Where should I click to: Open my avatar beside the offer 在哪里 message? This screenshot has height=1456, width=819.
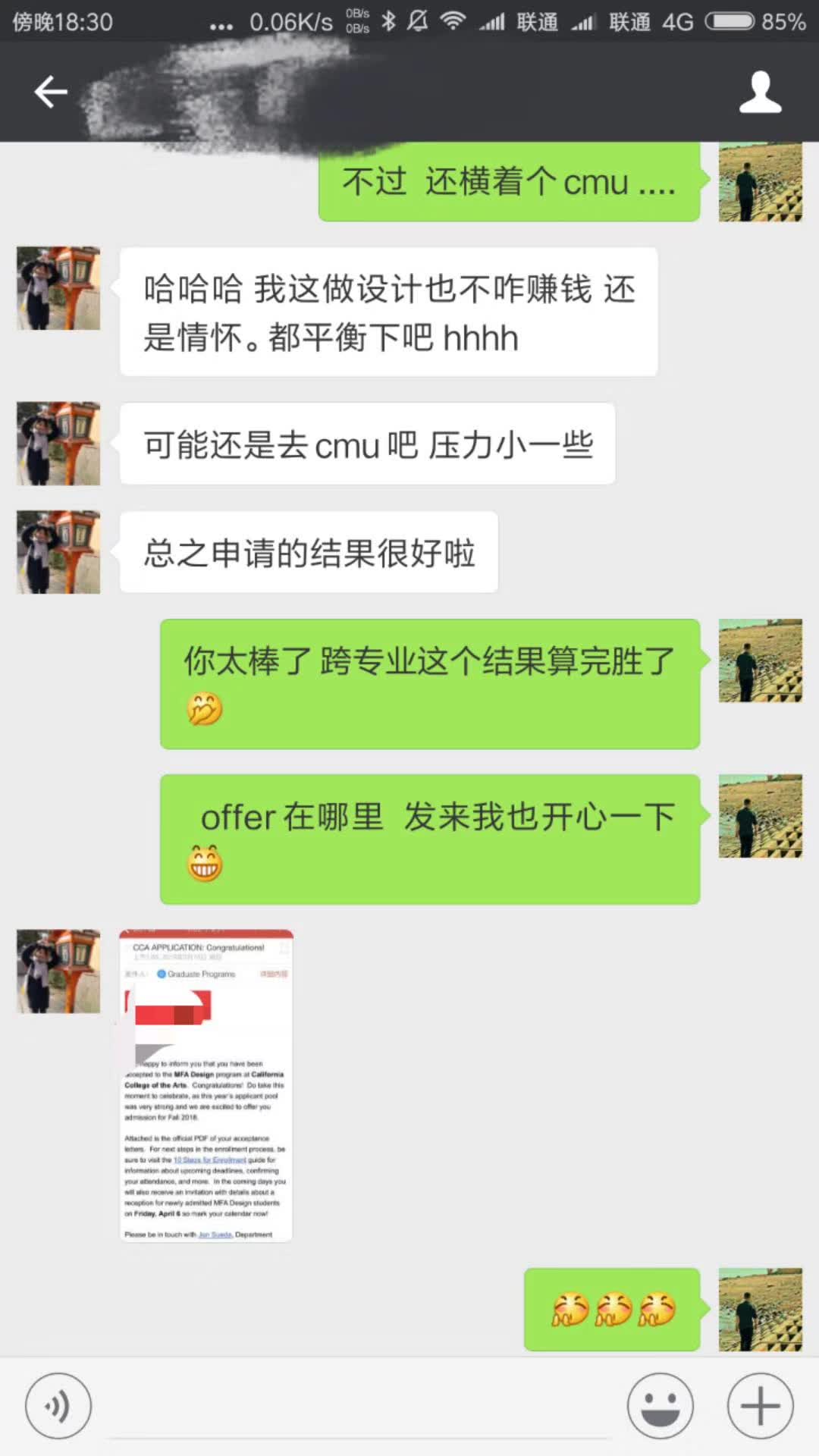[x=760, y=816]
